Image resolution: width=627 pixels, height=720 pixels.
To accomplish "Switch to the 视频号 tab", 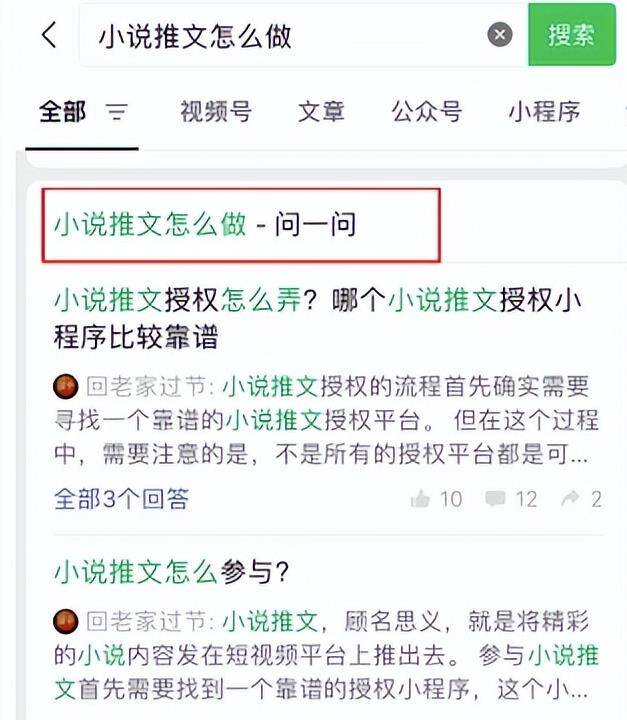I will (215, 112).
